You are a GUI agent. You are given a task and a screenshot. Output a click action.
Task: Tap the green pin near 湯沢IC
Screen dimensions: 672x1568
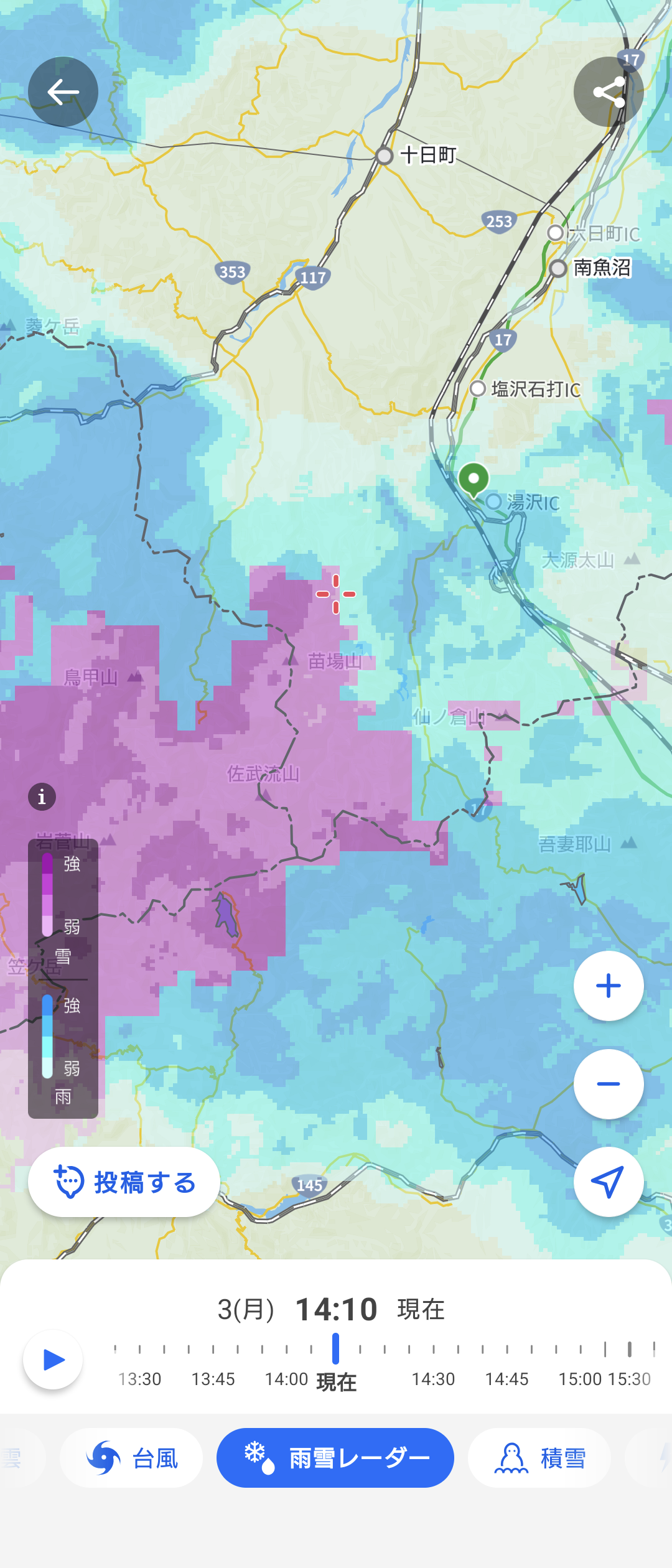(x=474, y=480)
